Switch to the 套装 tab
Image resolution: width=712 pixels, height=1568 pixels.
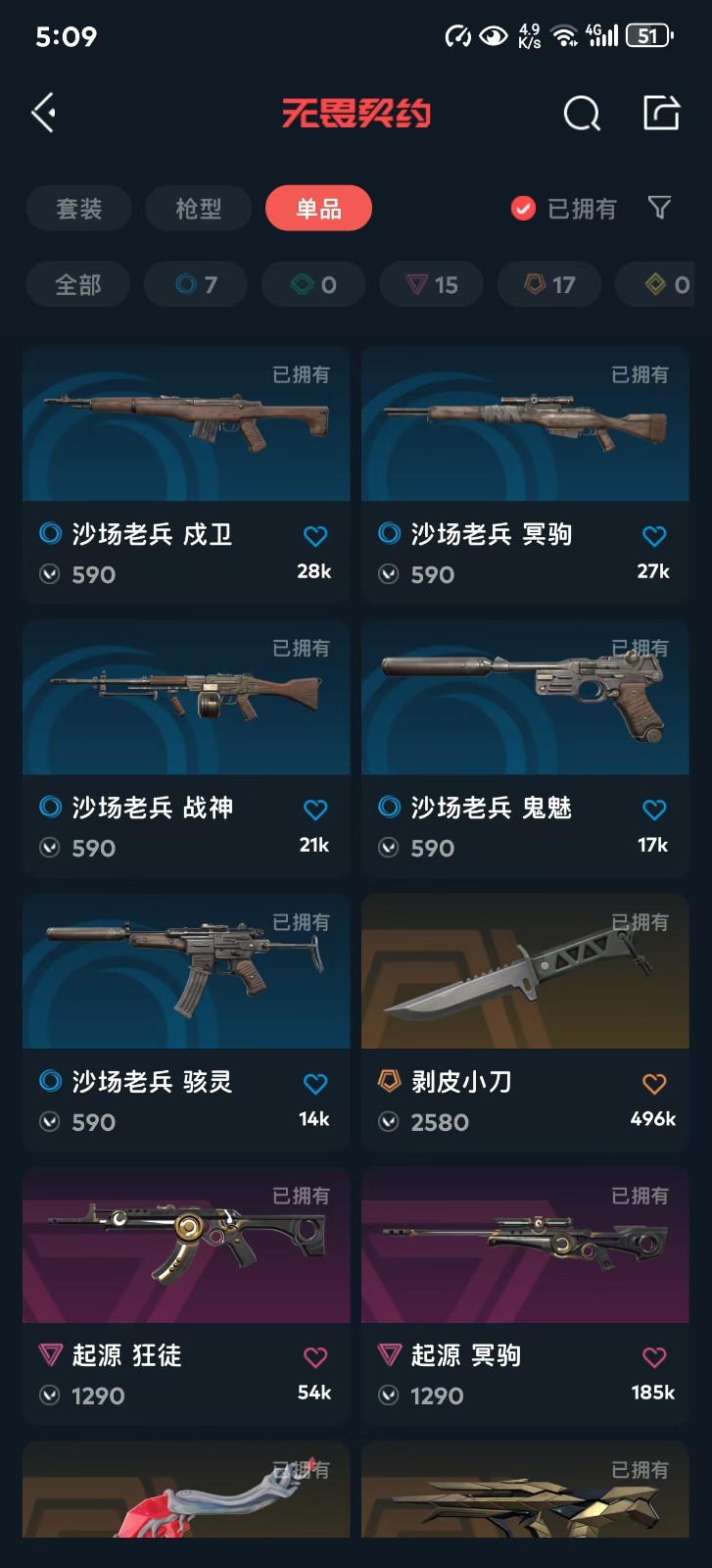point(79,209)
